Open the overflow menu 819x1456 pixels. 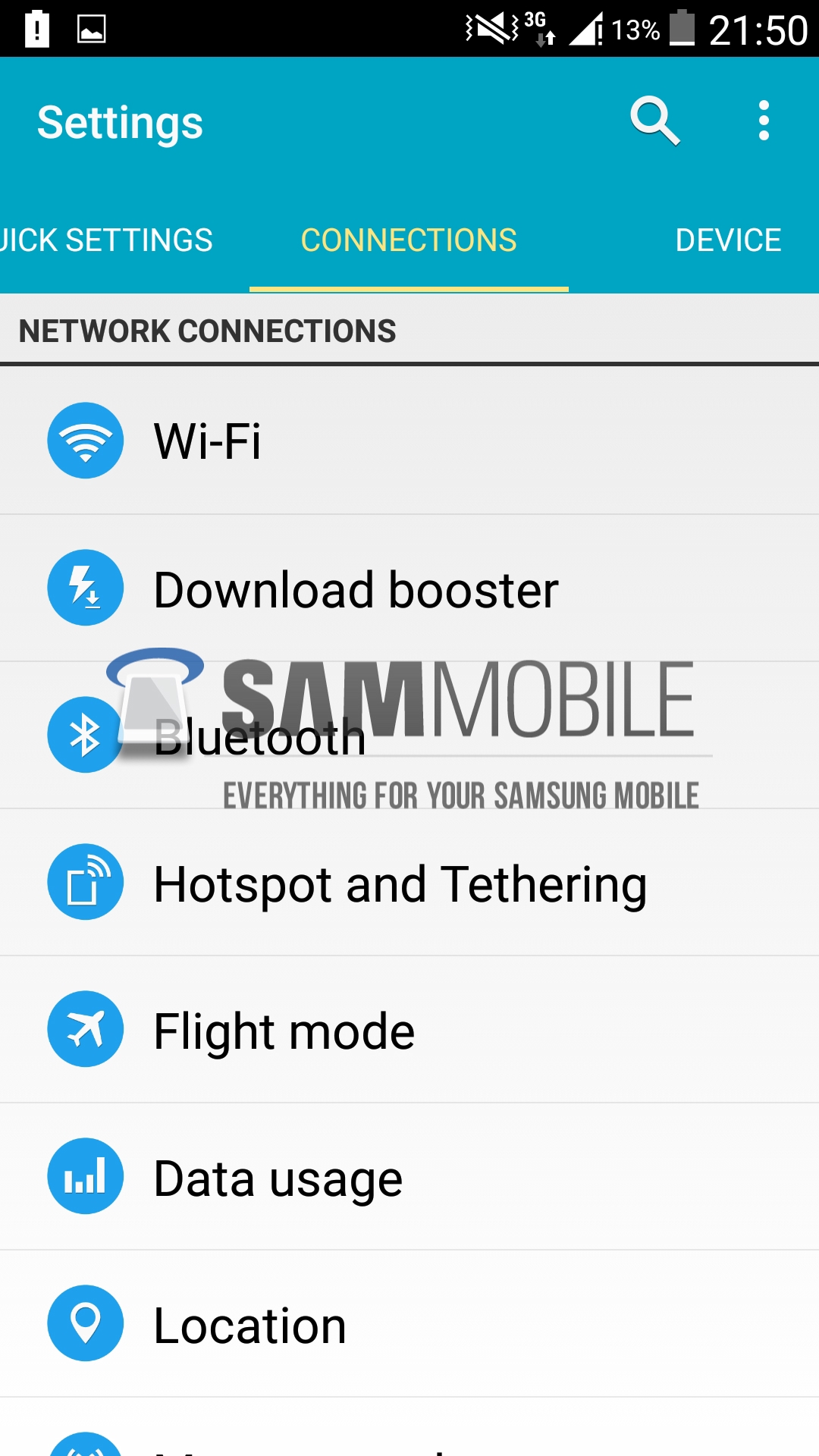(x=764, y=121)
